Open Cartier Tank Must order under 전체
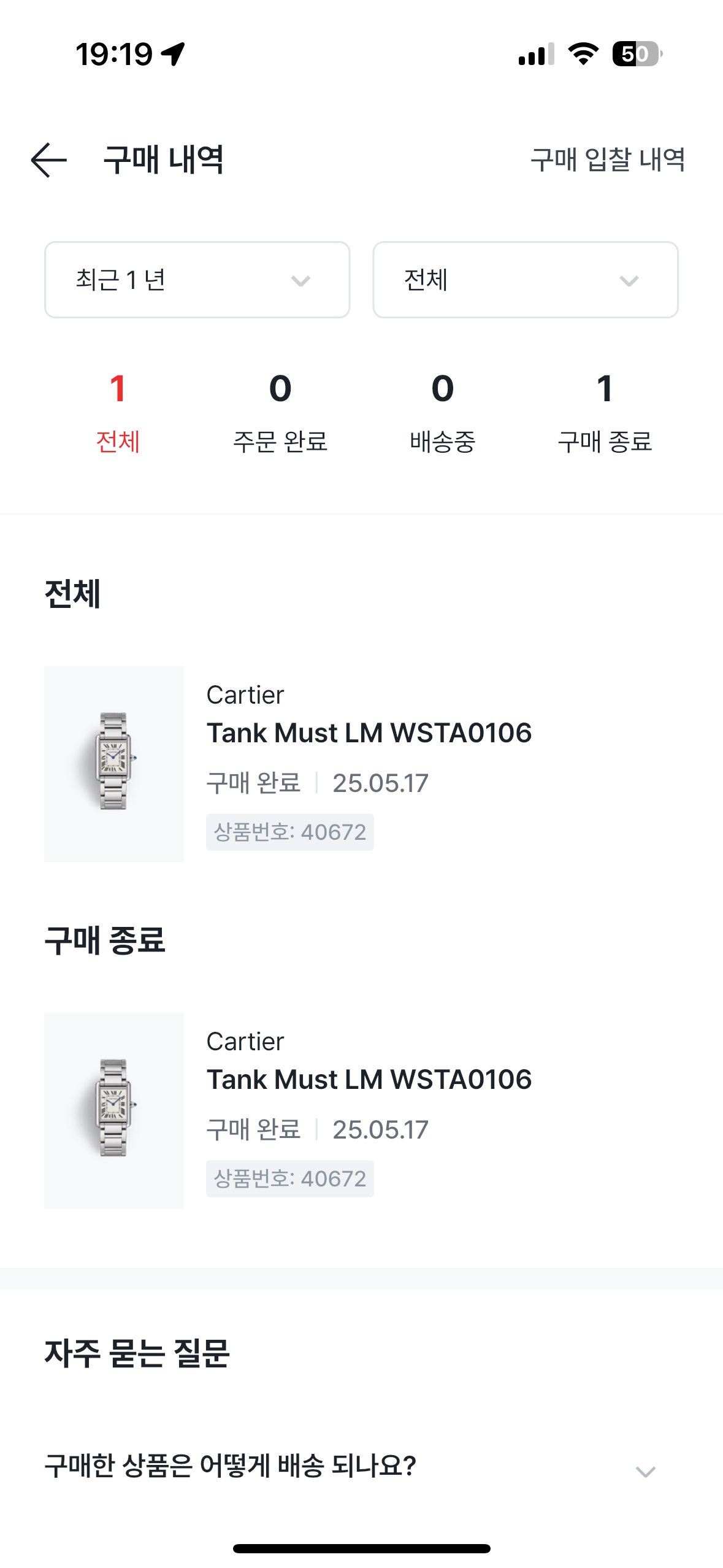This screenshot has width=723, height=1568. pyautogui.click(x=361, y=764)
